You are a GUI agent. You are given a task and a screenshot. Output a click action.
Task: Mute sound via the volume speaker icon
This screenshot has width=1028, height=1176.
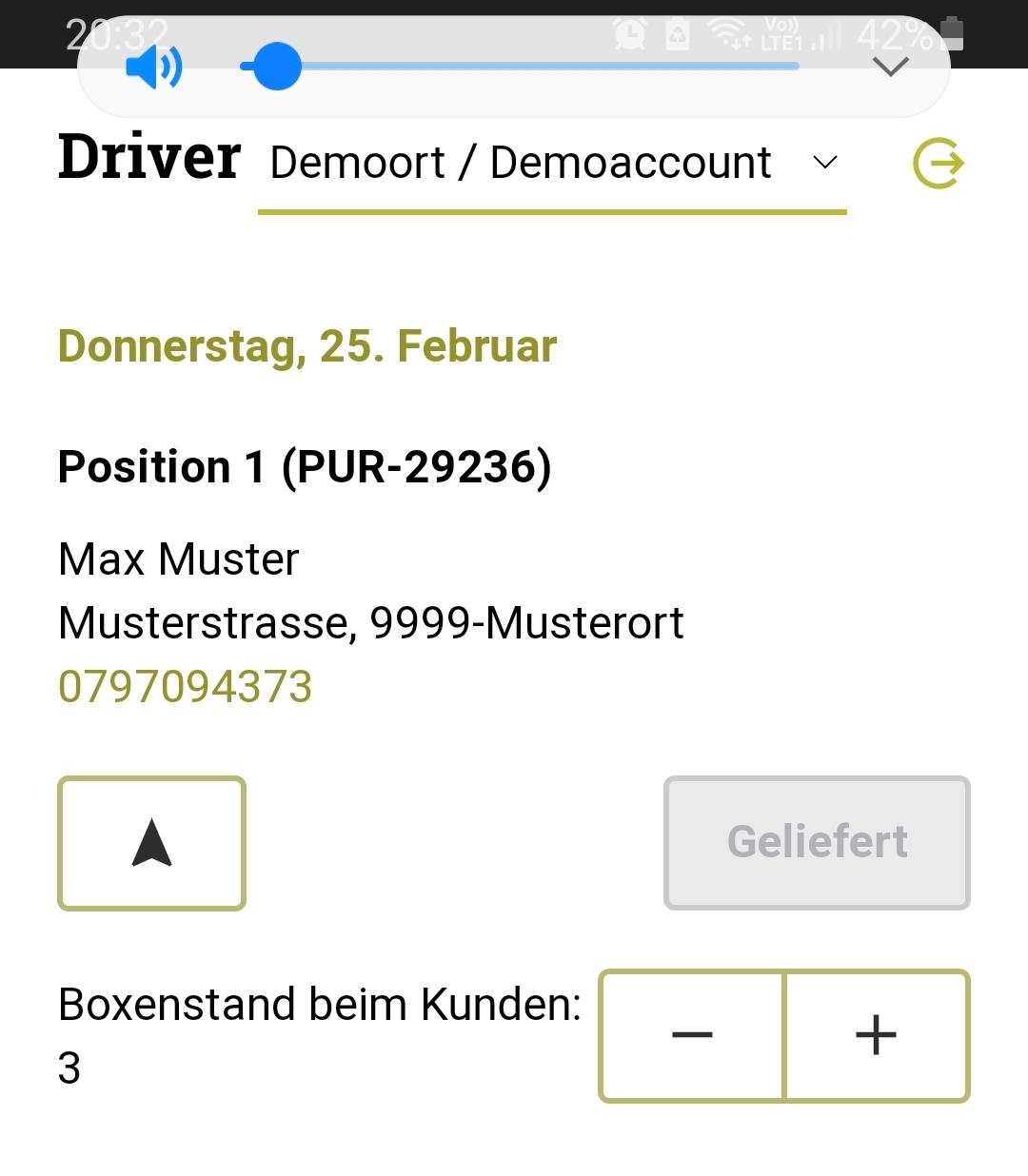[153, 68]
